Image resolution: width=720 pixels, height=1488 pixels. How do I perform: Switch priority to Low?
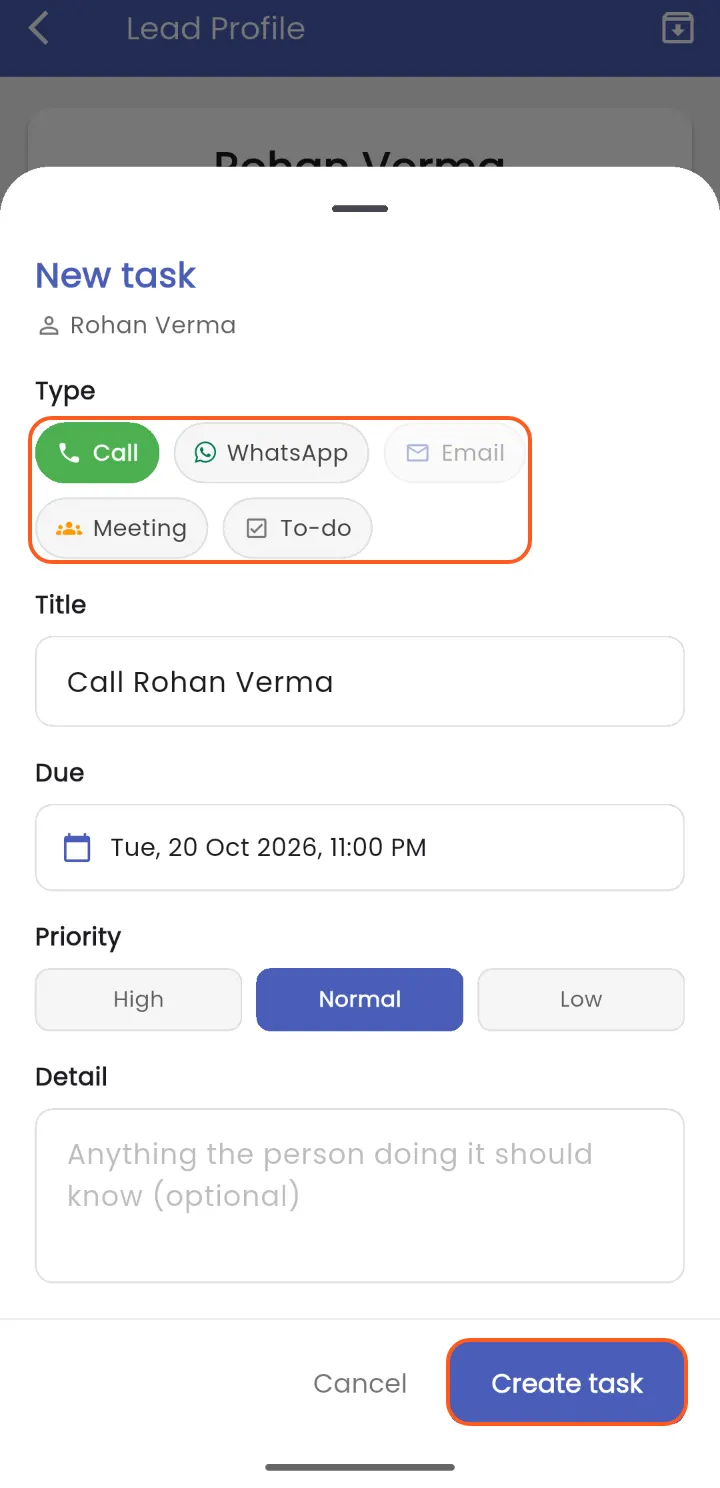(x=581, y=999)
